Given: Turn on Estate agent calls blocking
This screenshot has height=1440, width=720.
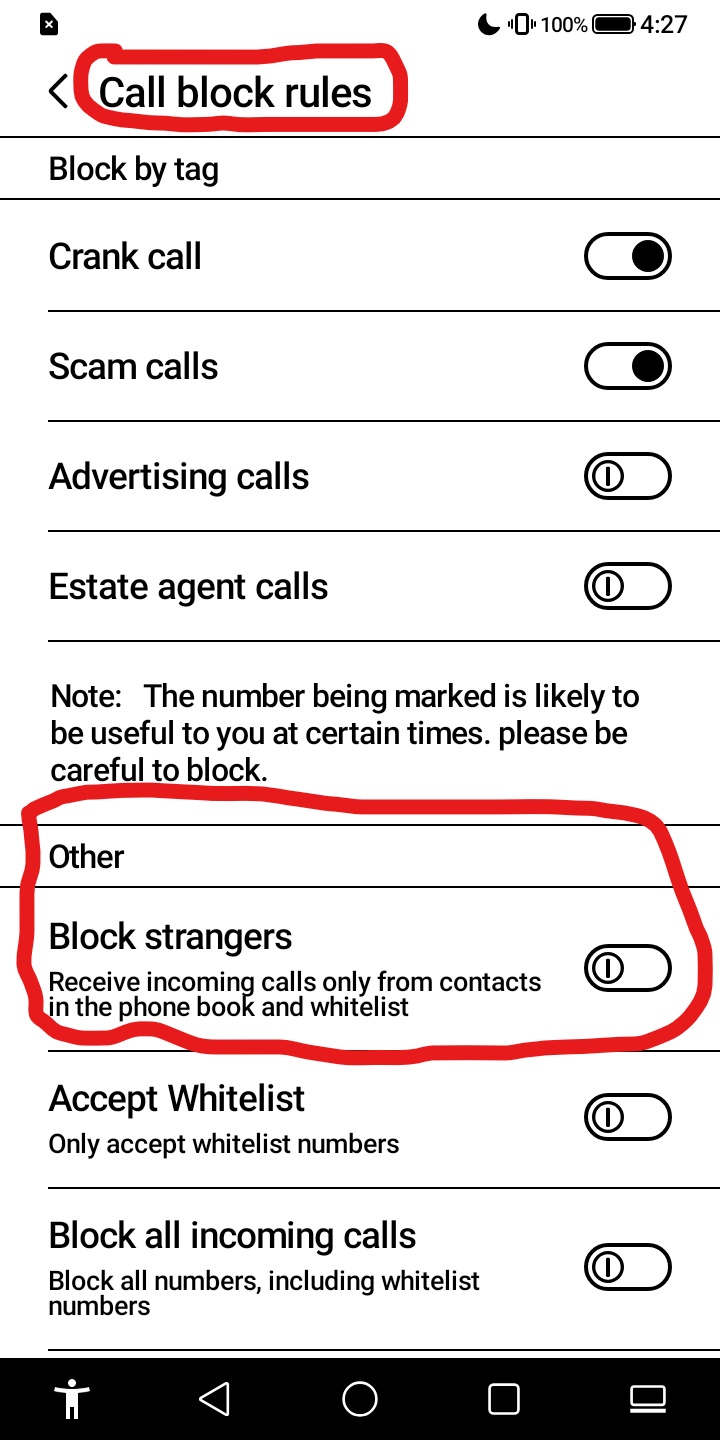Looking at the screenshot, I should [627, 587].
